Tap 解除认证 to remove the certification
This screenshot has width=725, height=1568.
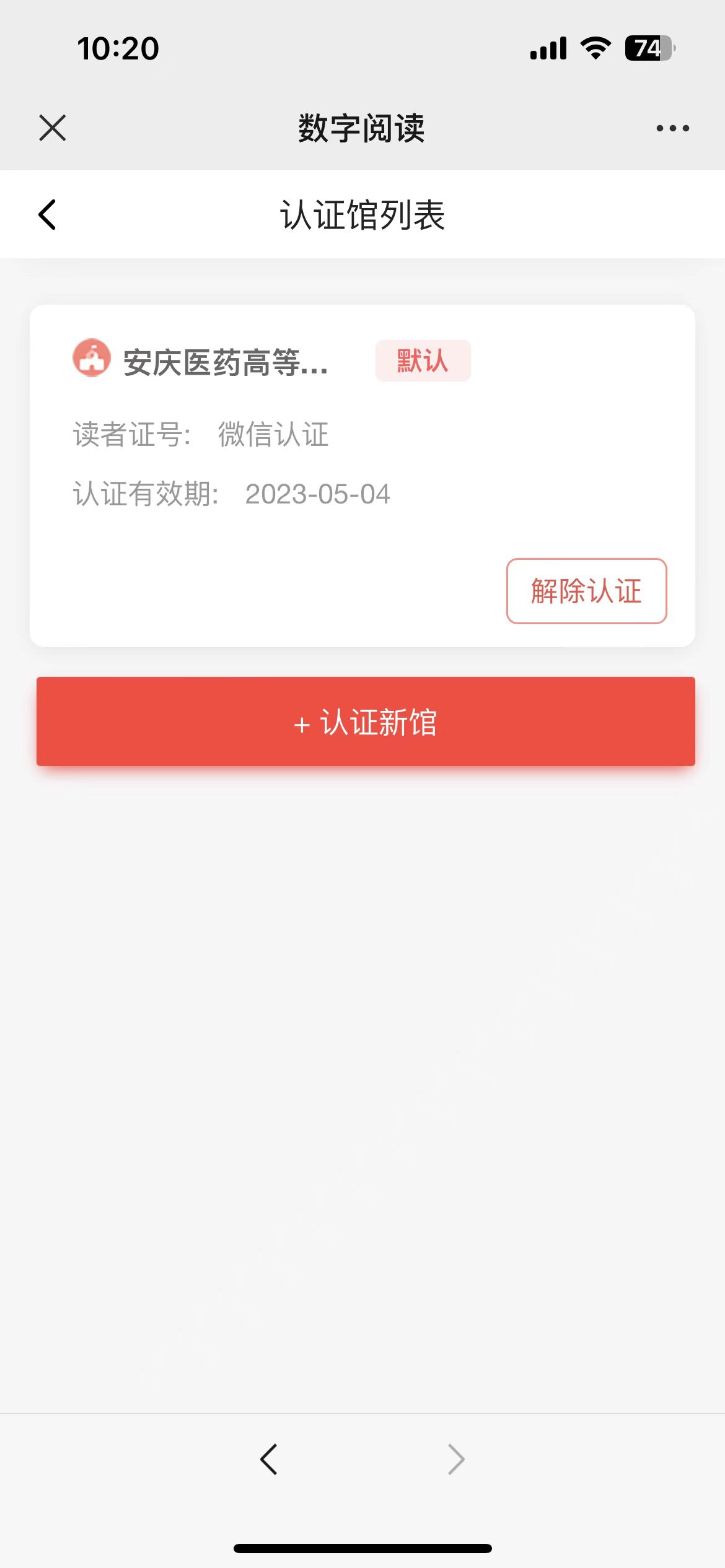coord(586,591)
